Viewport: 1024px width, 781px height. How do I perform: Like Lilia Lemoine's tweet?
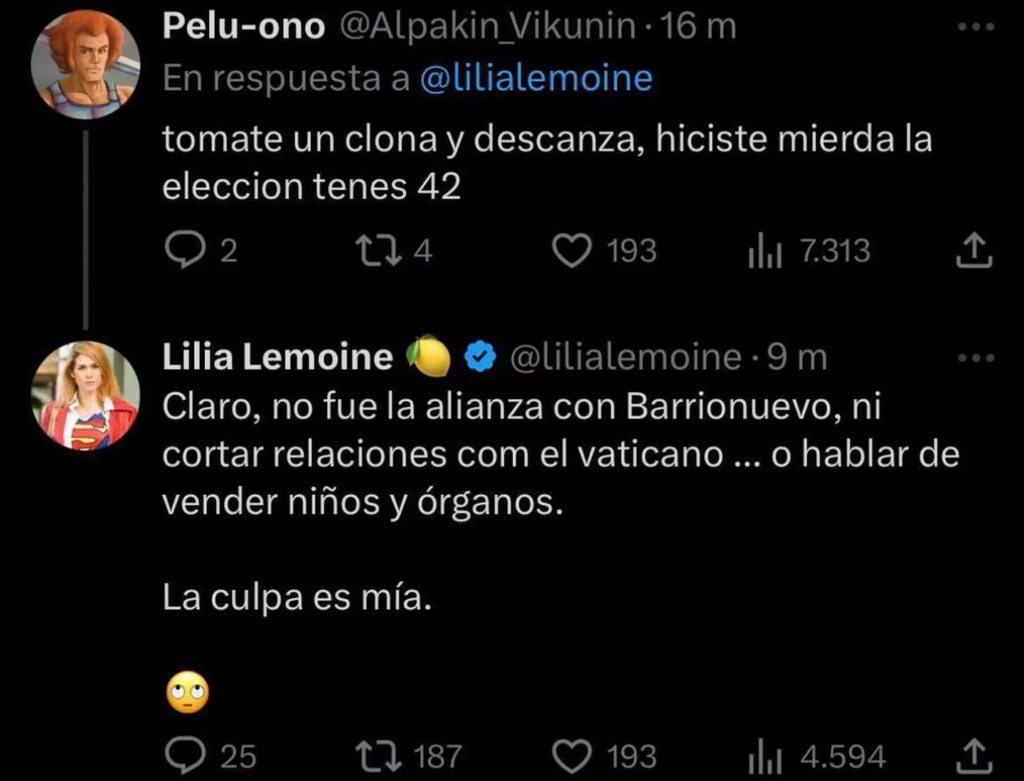[x=573, y=755]
